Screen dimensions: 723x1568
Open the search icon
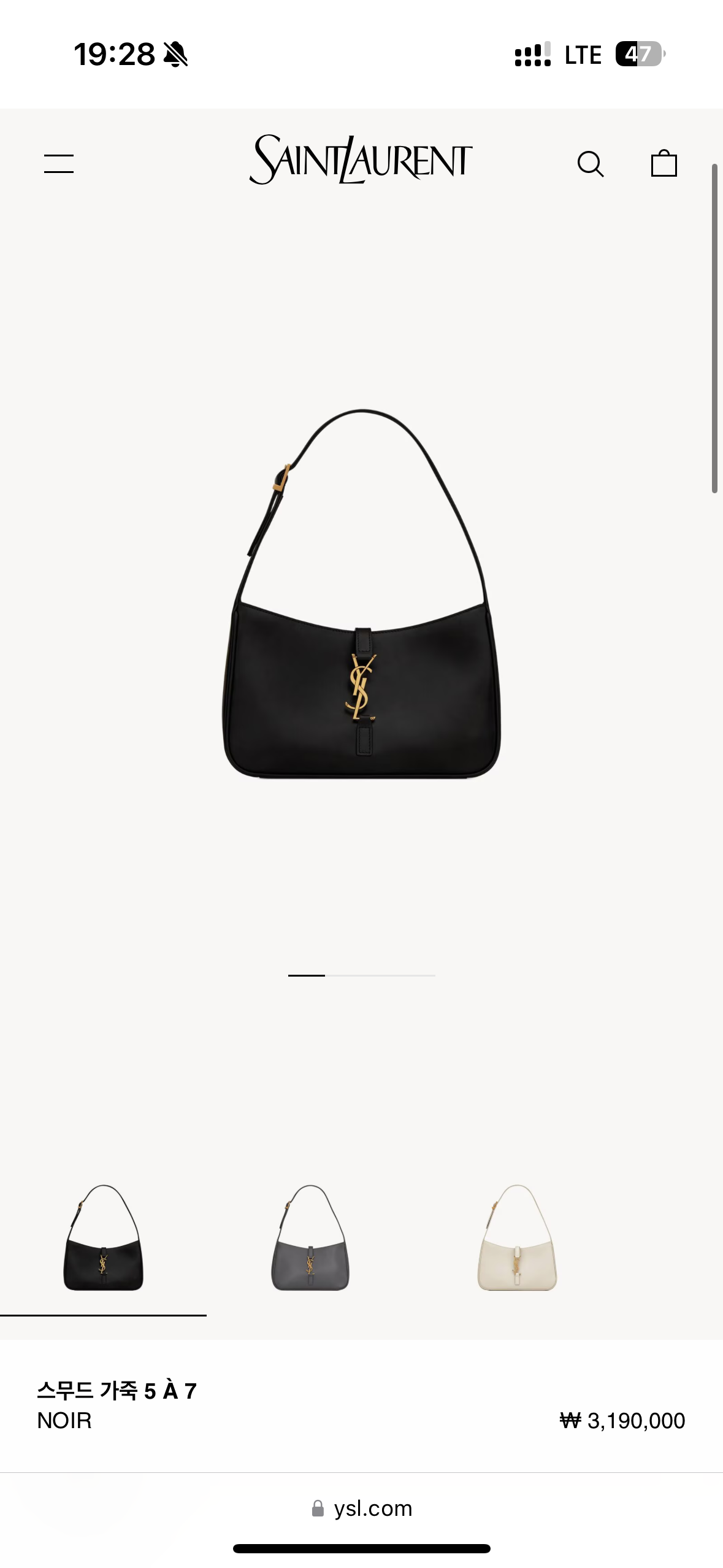(591, 164)
